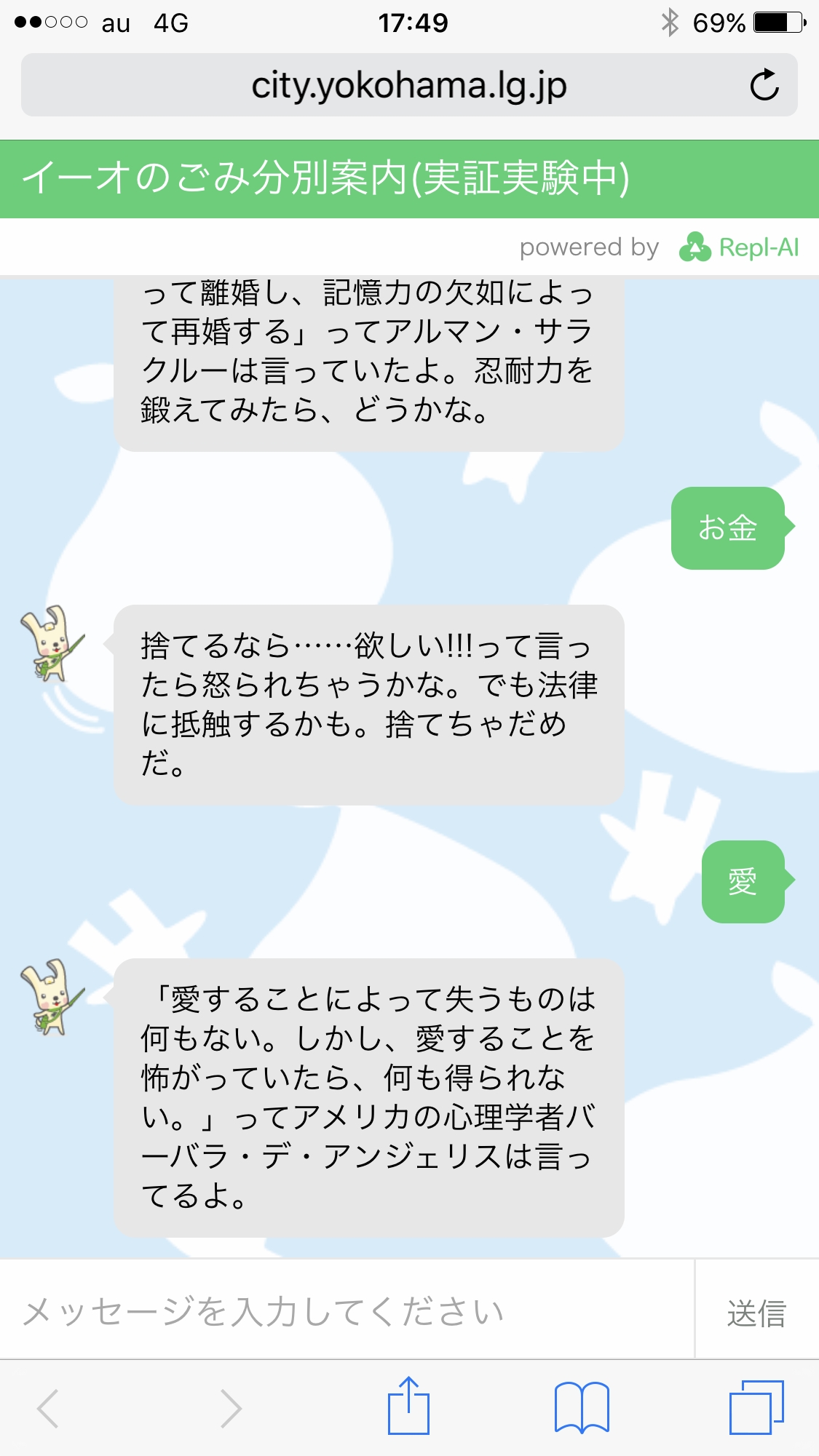Show open Safari tabs
The image size is (819, 1456).
[756, 1408]
